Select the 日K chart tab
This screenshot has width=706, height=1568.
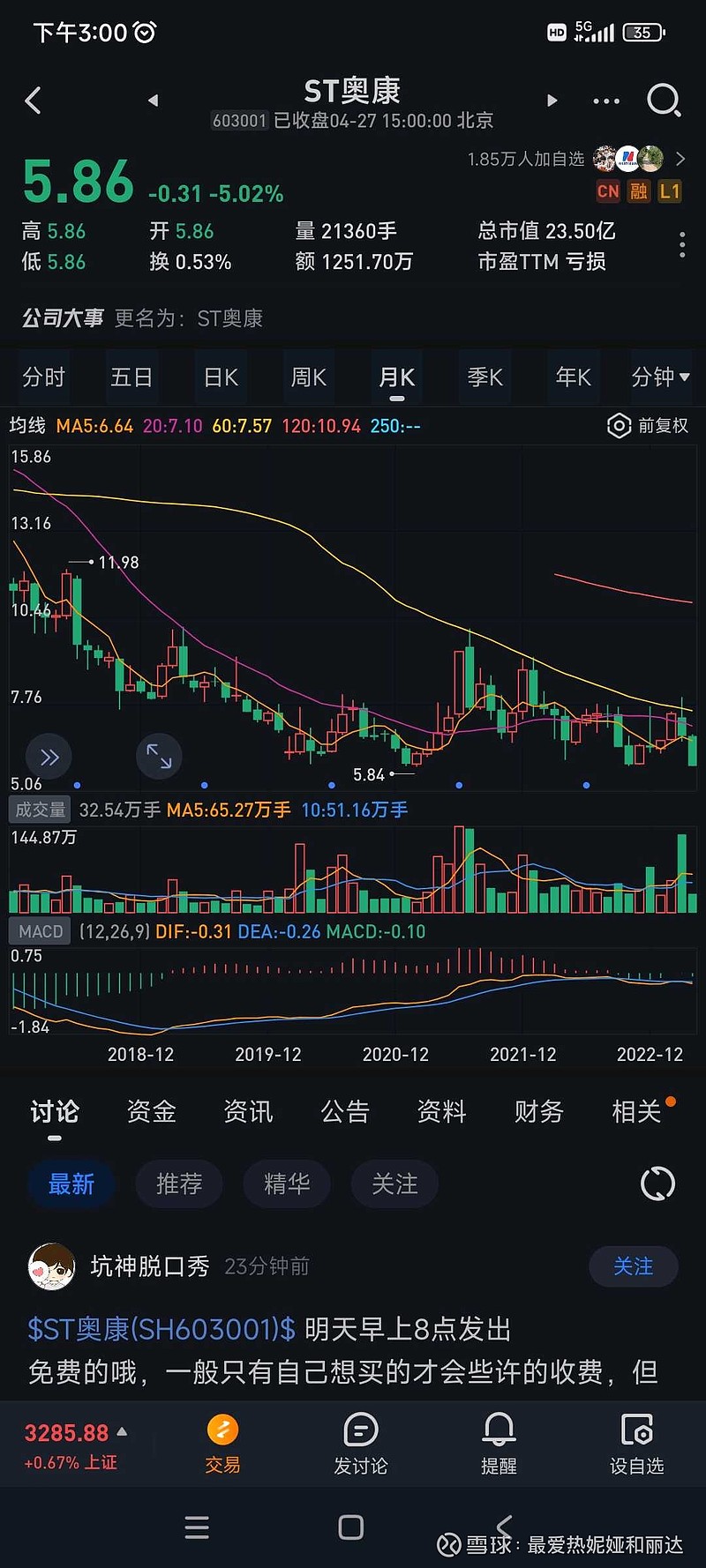tap(221, 377)
